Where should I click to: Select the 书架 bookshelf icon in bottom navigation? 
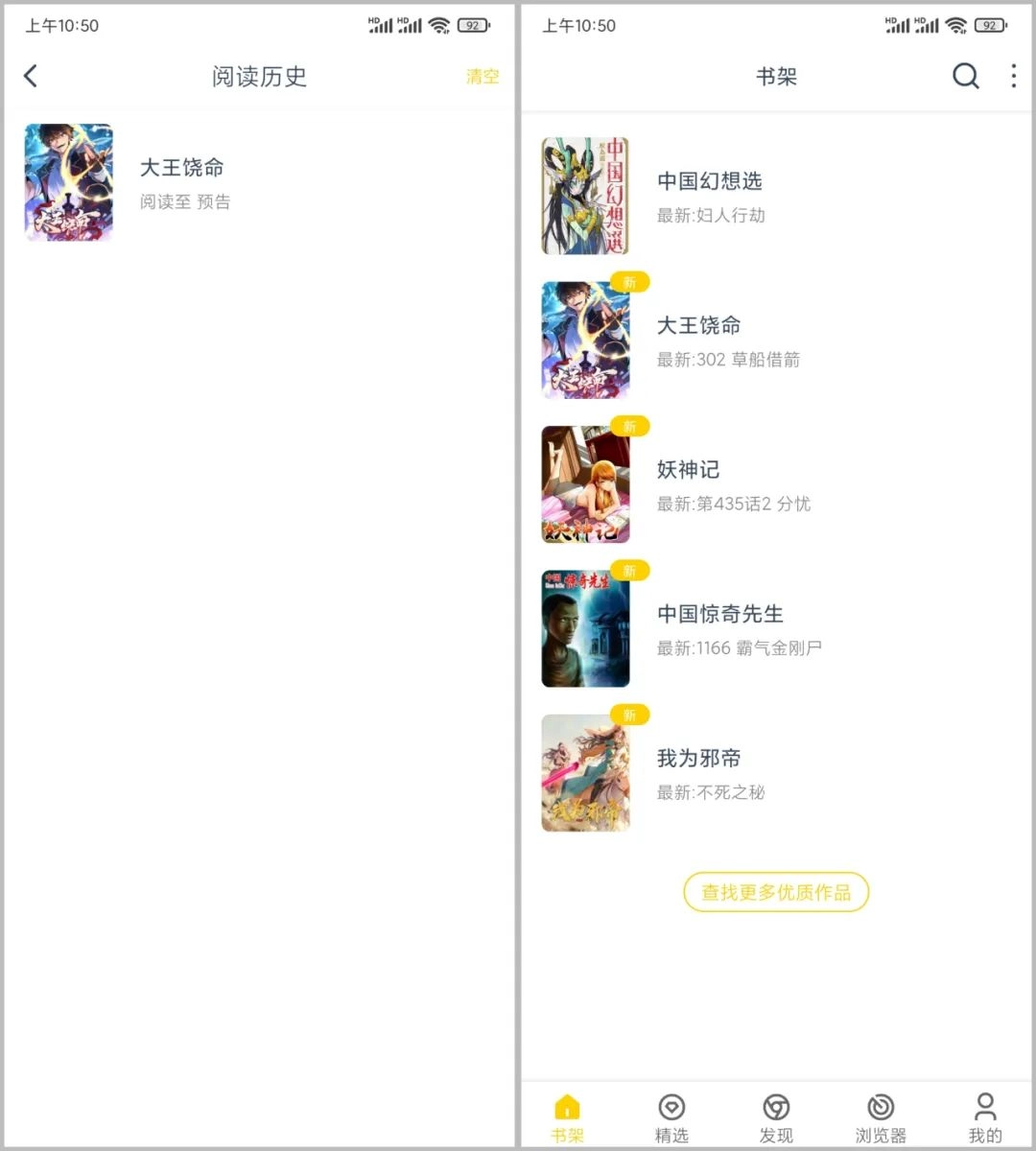(566, 1108)
